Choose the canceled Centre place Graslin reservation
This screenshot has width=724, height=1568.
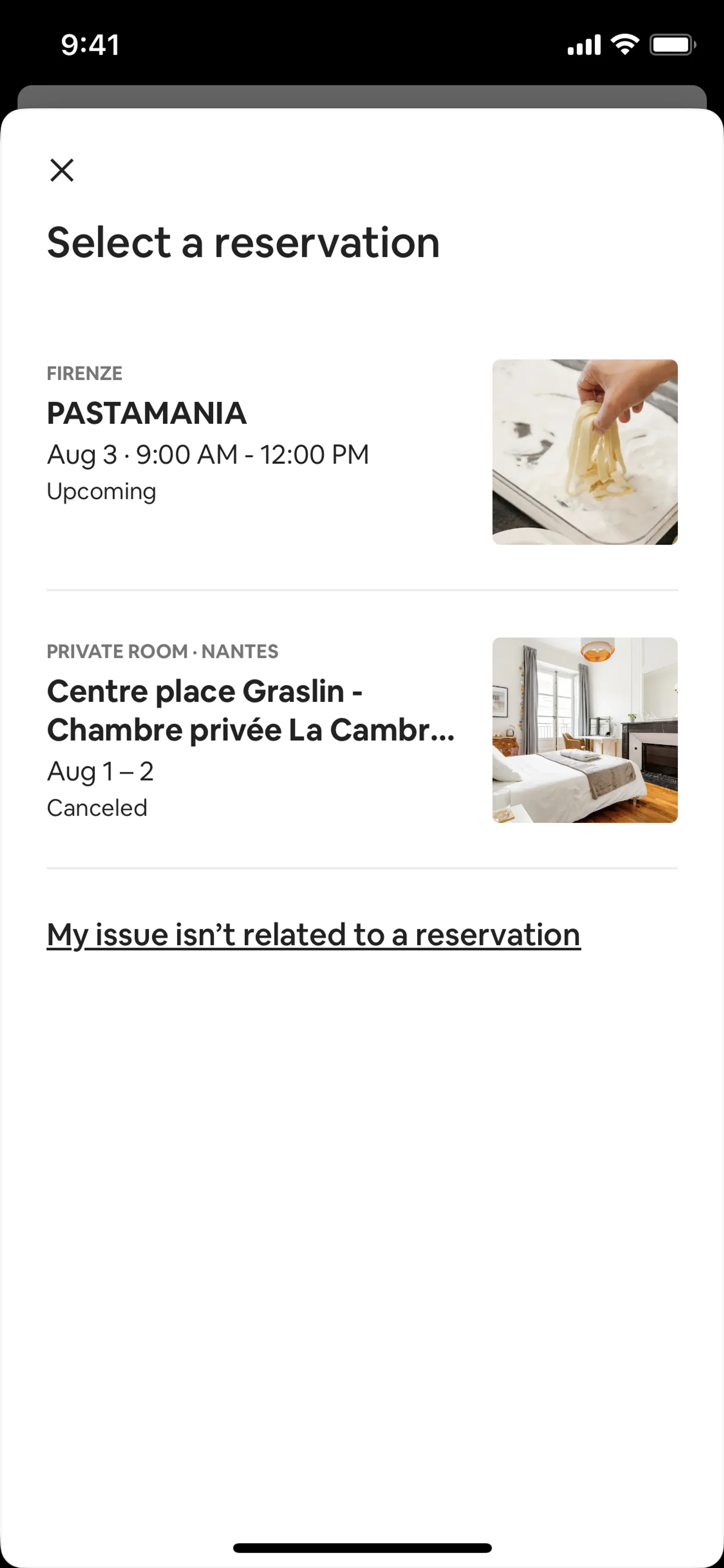pos(361,730)
